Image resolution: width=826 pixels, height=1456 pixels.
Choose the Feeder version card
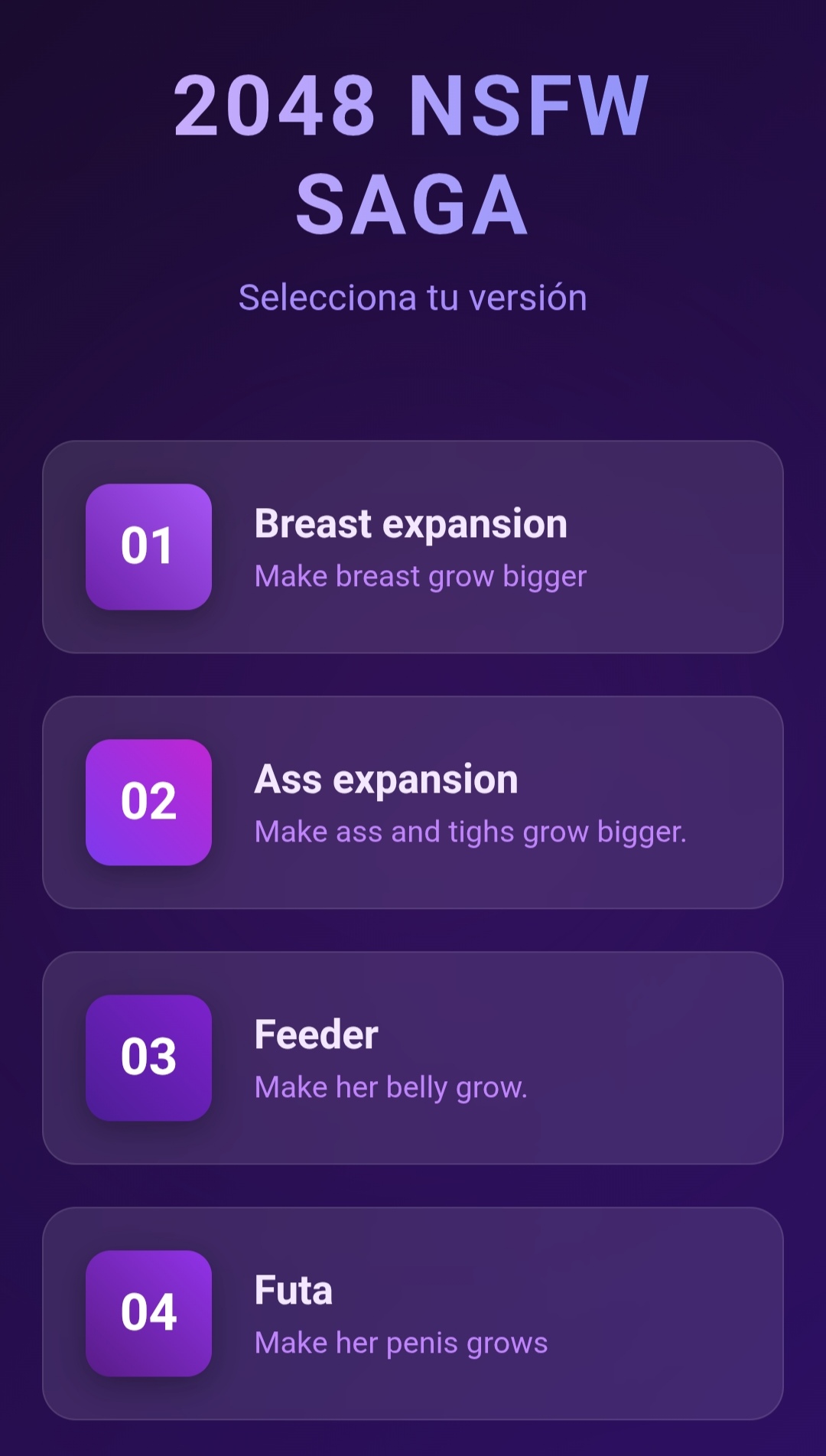[413, 1057]
